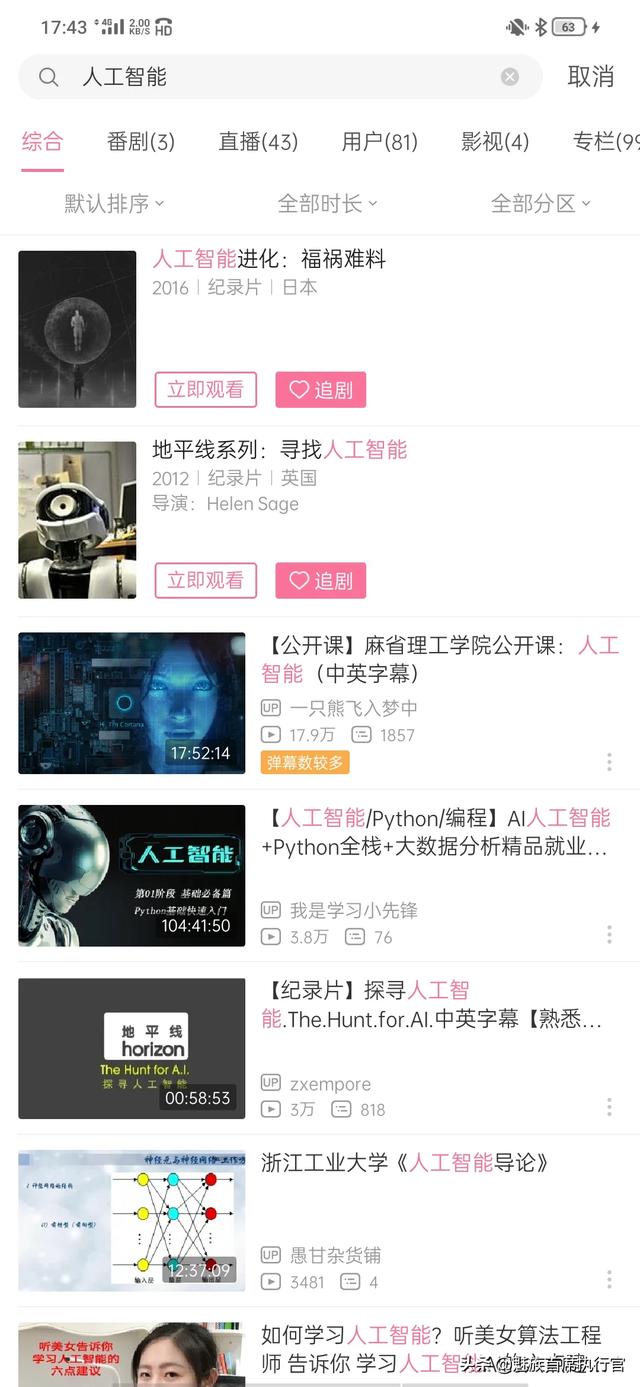Viewport: 640px width, 1387px height.
Task: Watch 地平线系列：寻找人工智能 now
Action: click(206, 580)
